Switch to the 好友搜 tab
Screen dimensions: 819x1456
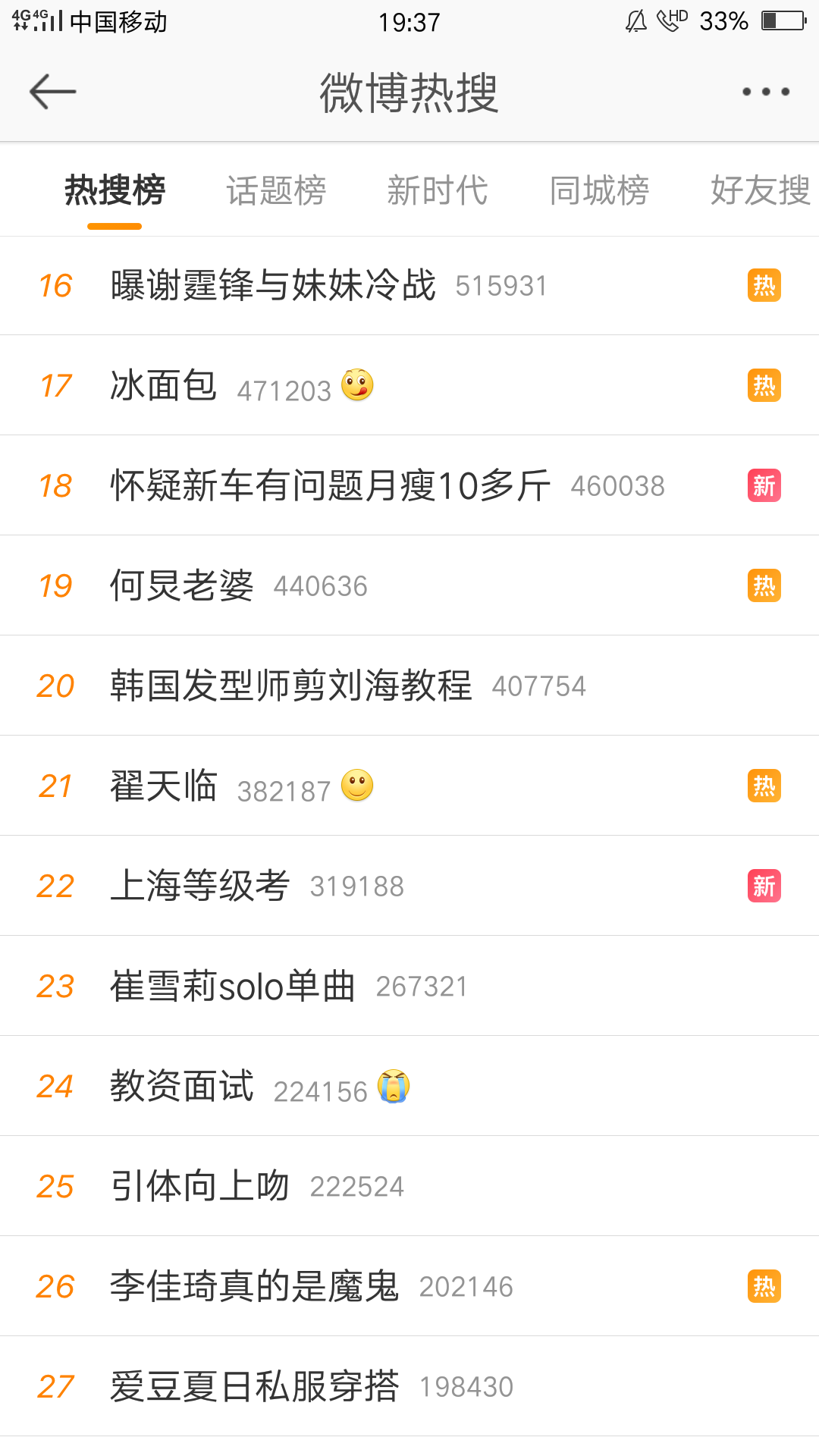(760, 190)
